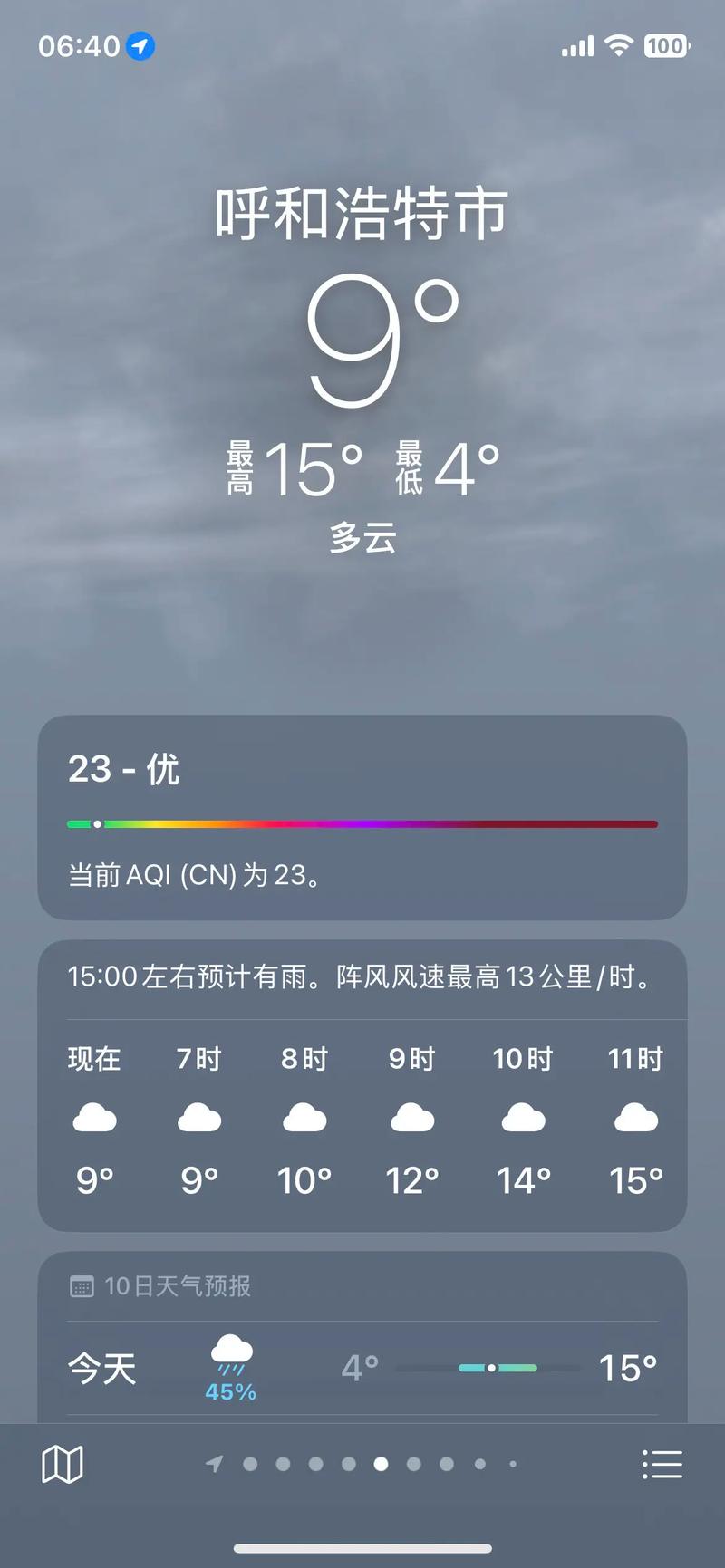Open the location list icon at bottom right
The width and height of the screenshot is (725, 1568).
click(x=663, y=1464)
